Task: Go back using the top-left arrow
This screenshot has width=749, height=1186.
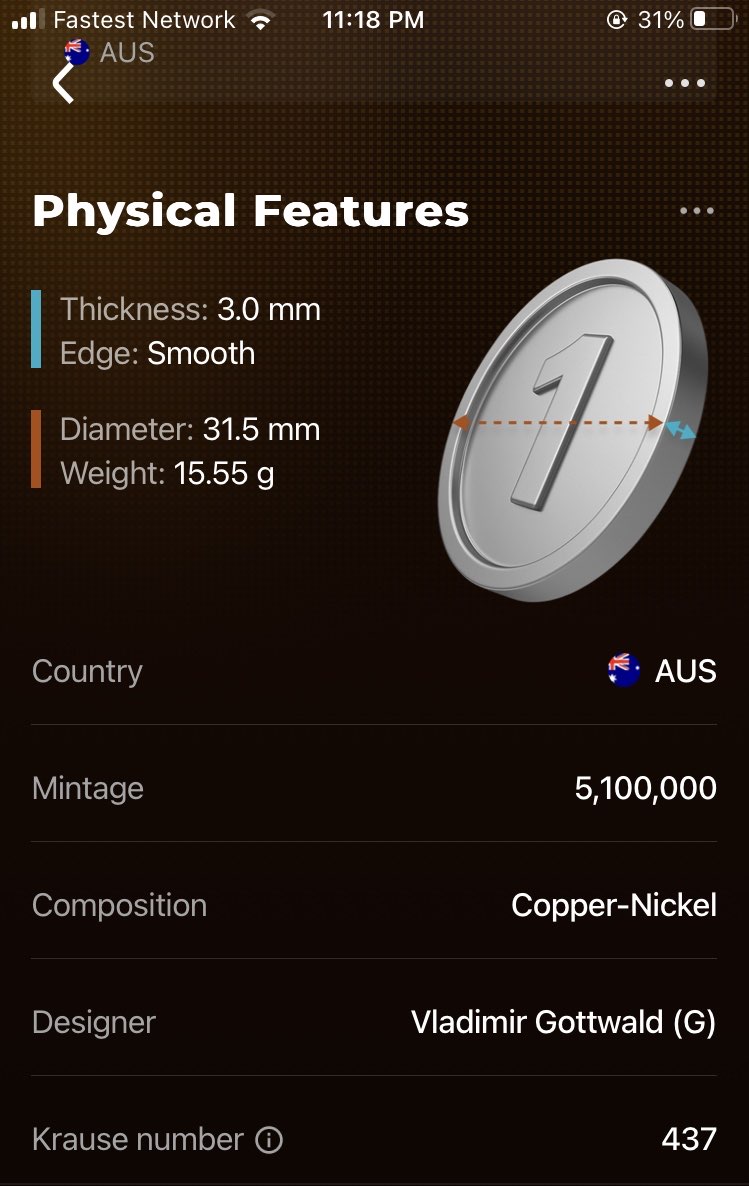Action: tap(64, 83)
